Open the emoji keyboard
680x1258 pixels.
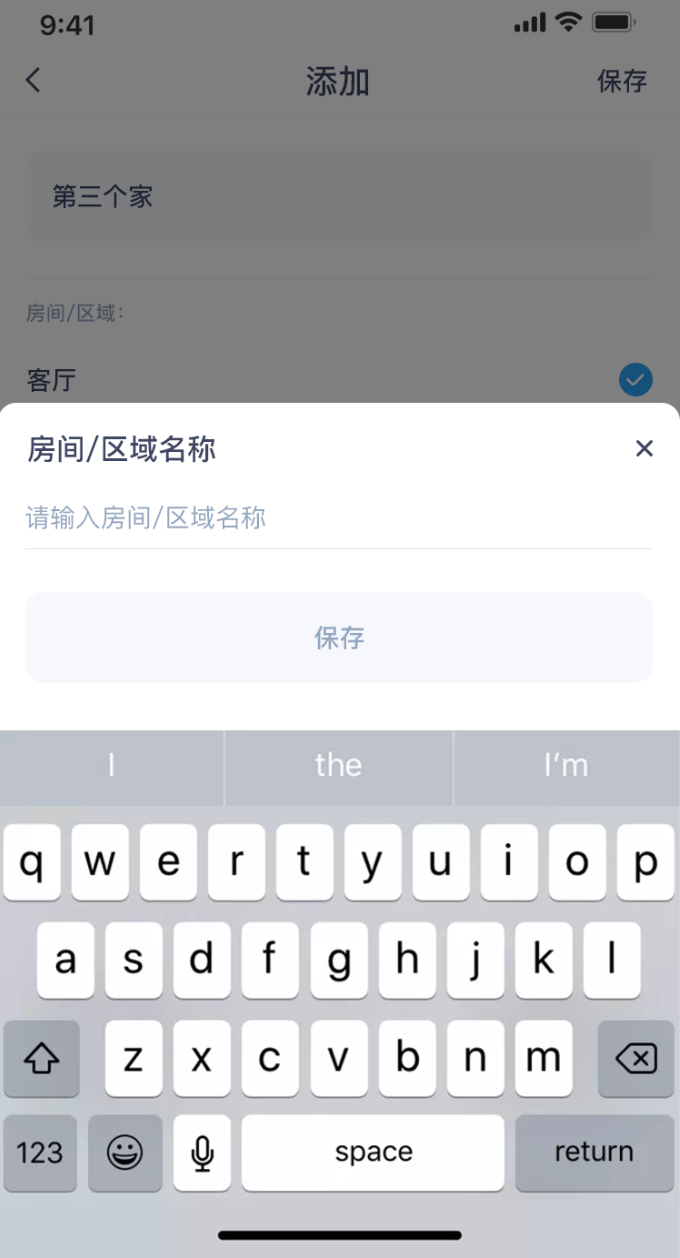[125, 1152]
